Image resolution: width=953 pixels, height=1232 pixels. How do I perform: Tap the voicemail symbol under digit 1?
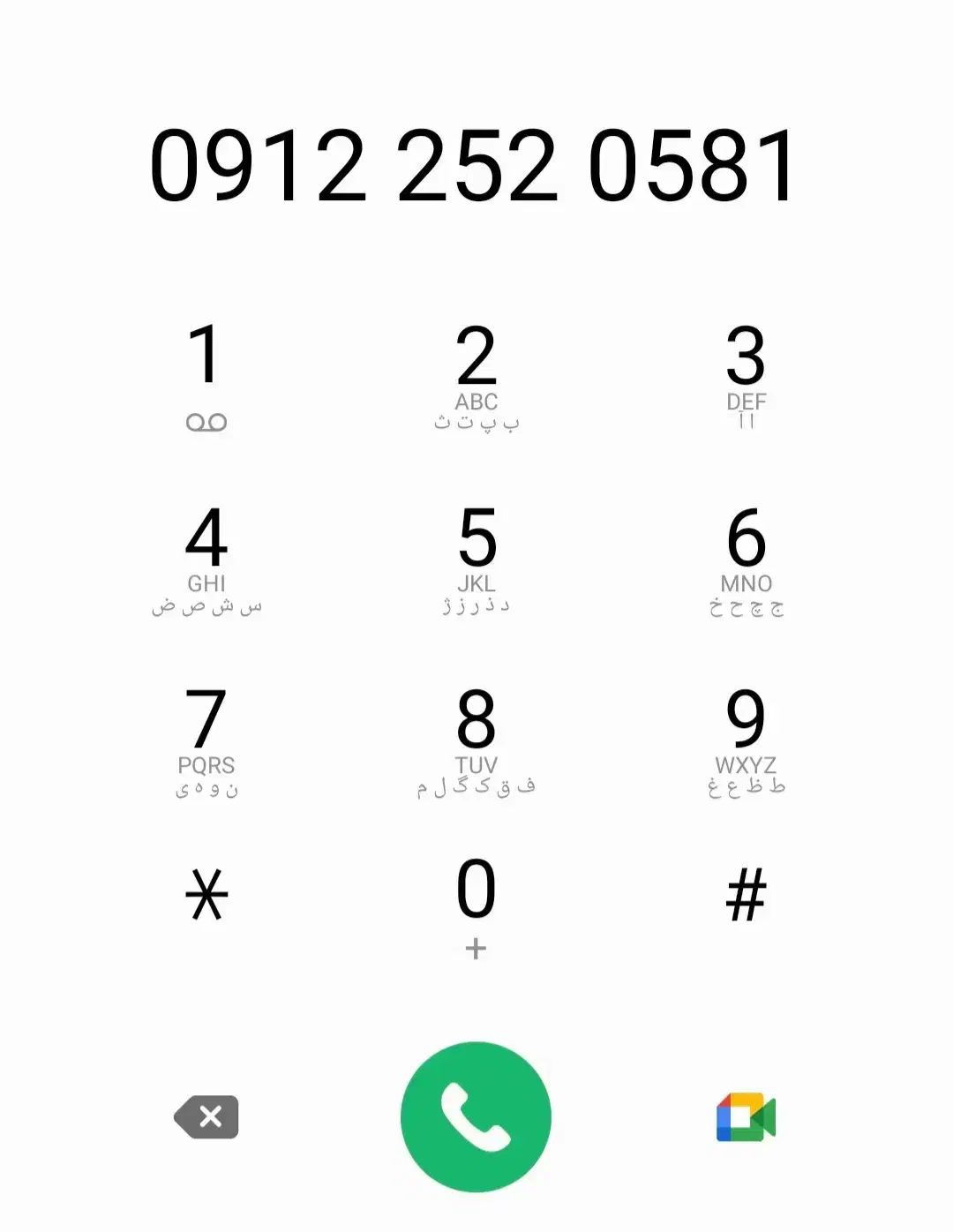pos(209,423)
